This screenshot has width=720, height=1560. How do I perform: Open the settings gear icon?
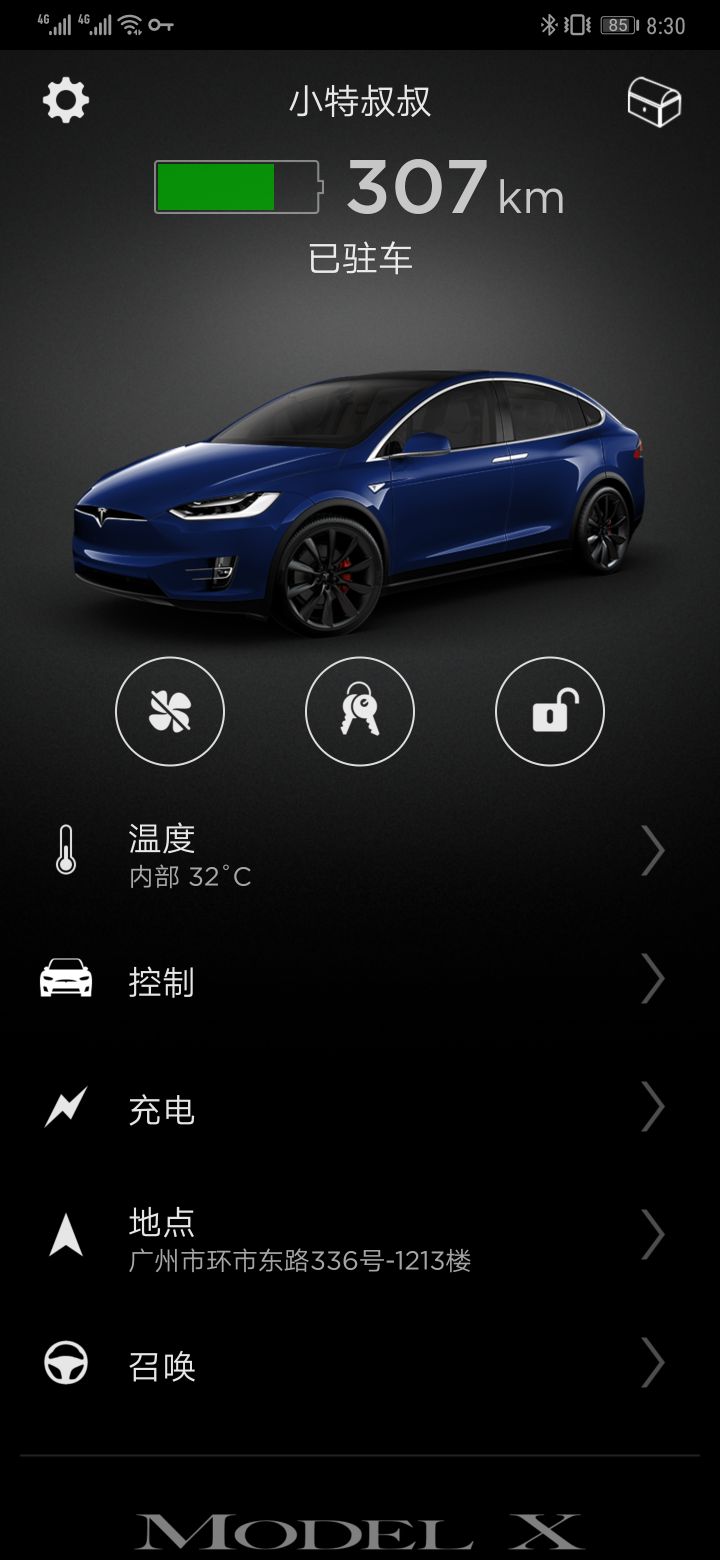point(66,101)
